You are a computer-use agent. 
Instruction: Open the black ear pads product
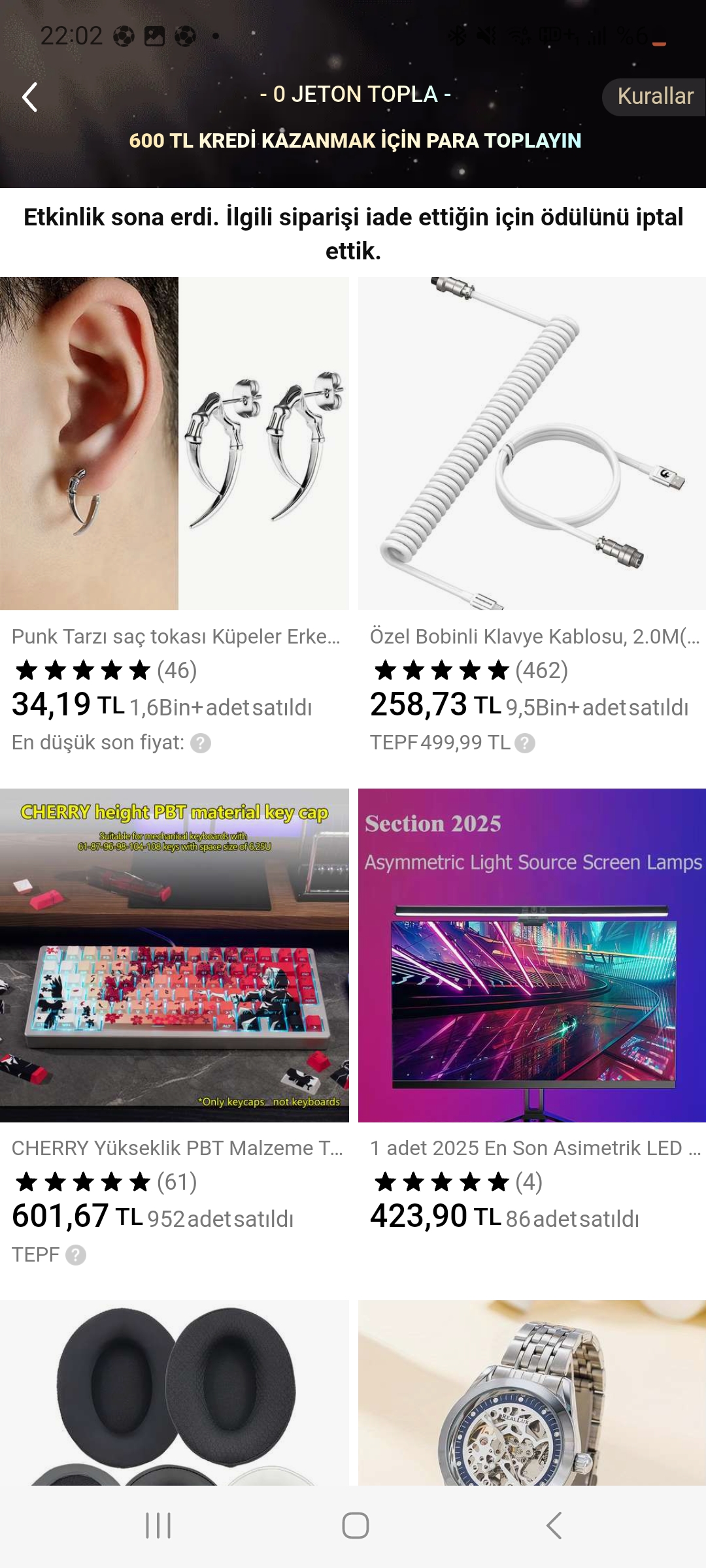click(175, 1392)
